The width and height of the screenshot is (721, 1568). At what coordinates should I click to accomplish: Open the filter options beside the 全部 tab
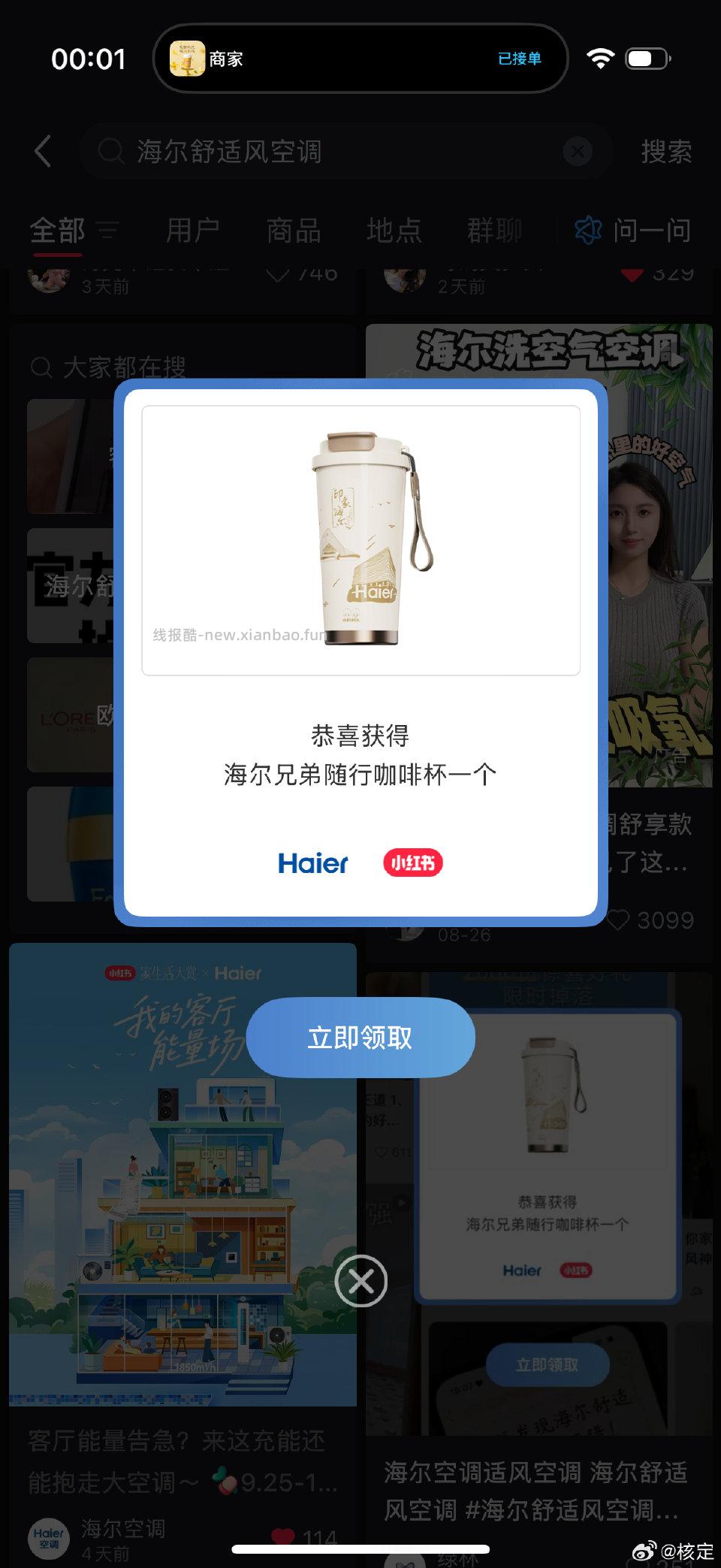(x=110, y=231)
